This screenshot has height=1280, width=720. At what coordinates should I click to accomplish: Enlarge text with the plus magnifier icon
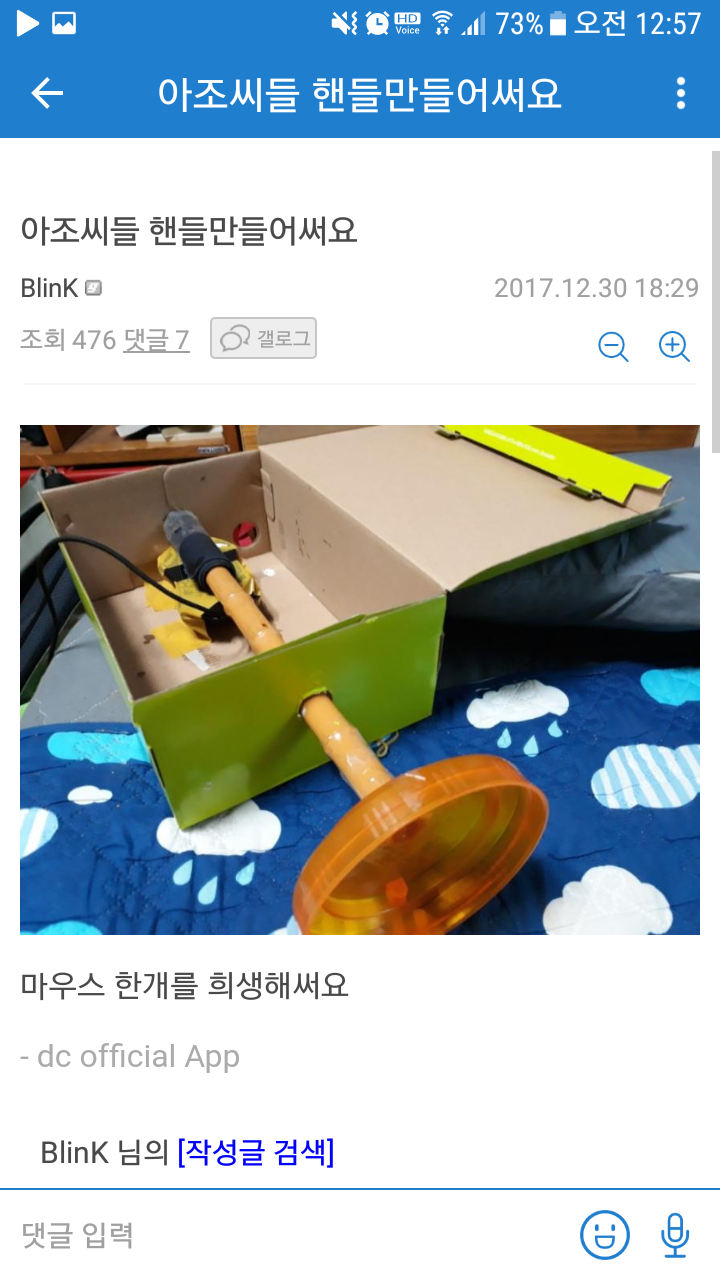(x=674, y=347)
